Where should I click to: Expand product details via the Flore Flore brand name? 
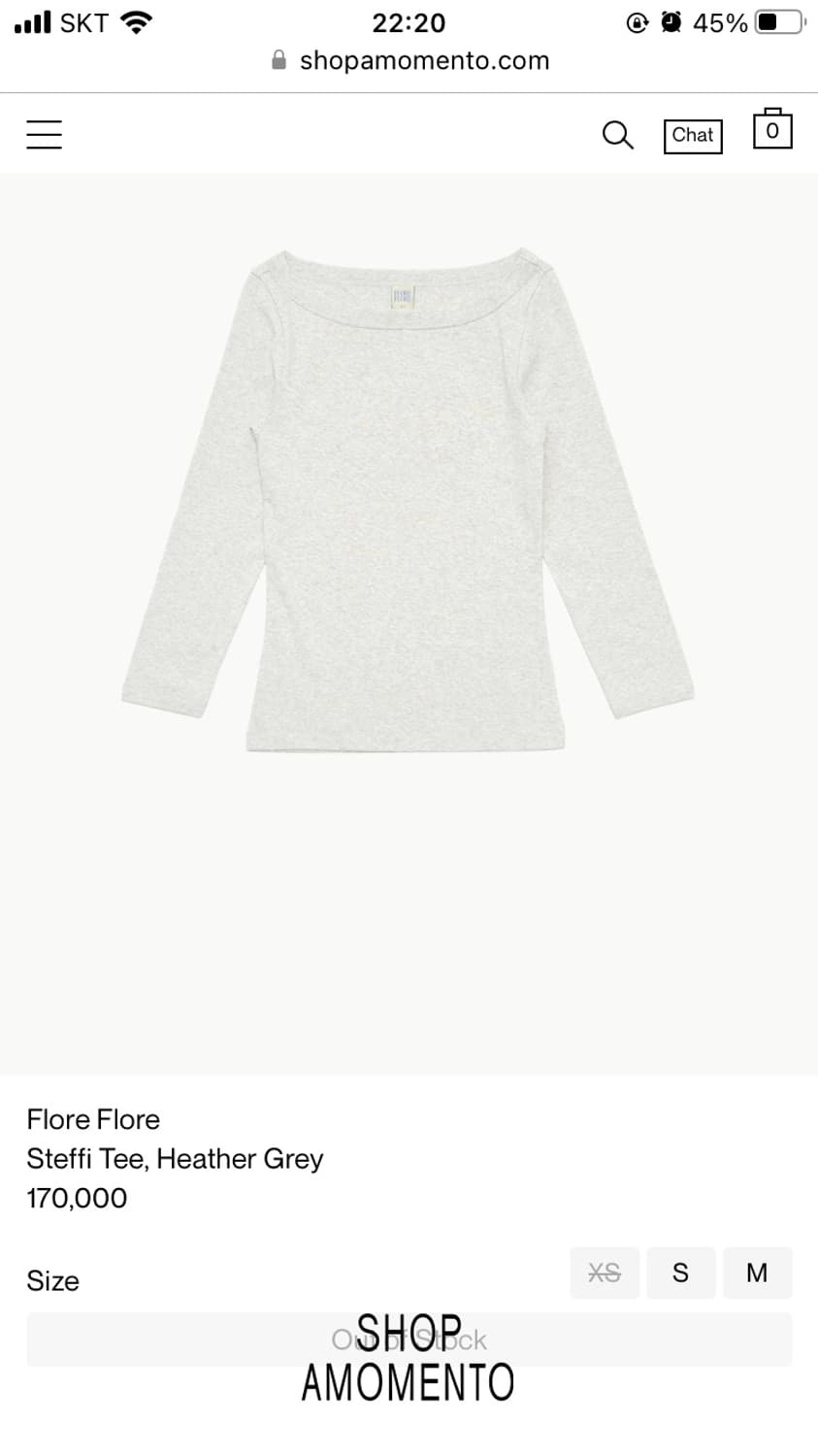point(92,1119)
